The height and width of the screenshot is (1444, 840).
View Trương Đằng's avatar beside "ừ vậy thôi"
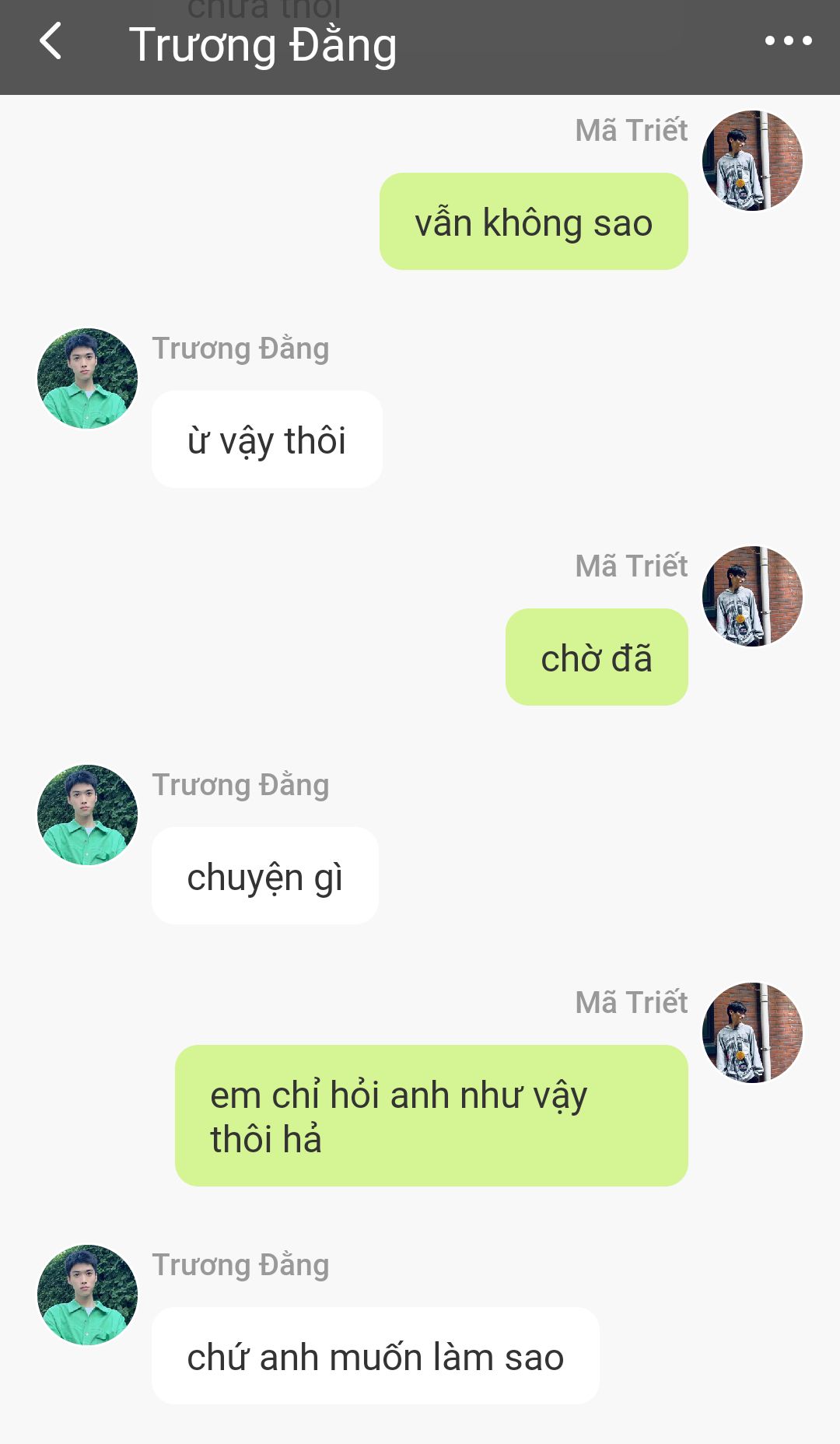pyautogui.click(x=87, y=378)
